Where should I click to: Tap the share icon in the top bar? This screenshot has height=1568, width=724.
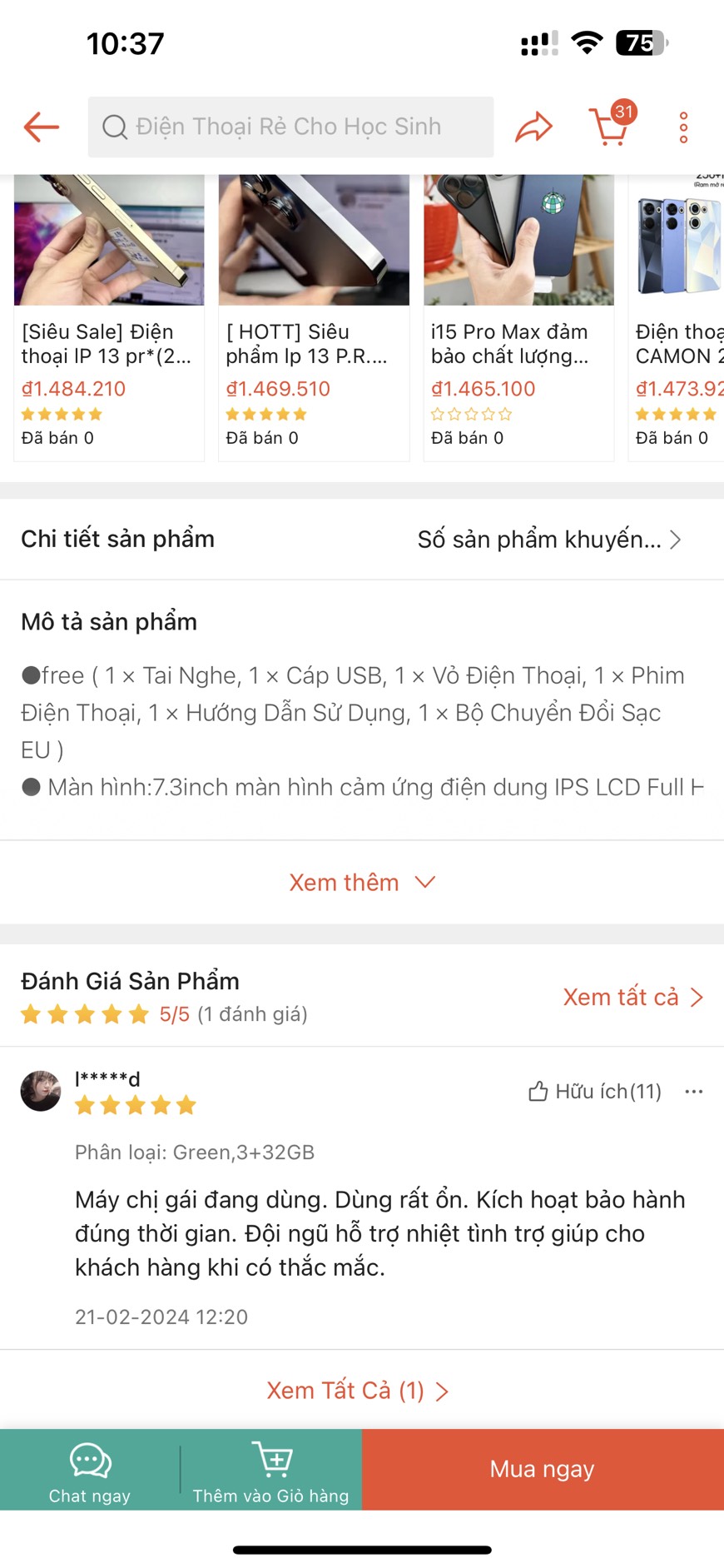[x=533, y=127]
